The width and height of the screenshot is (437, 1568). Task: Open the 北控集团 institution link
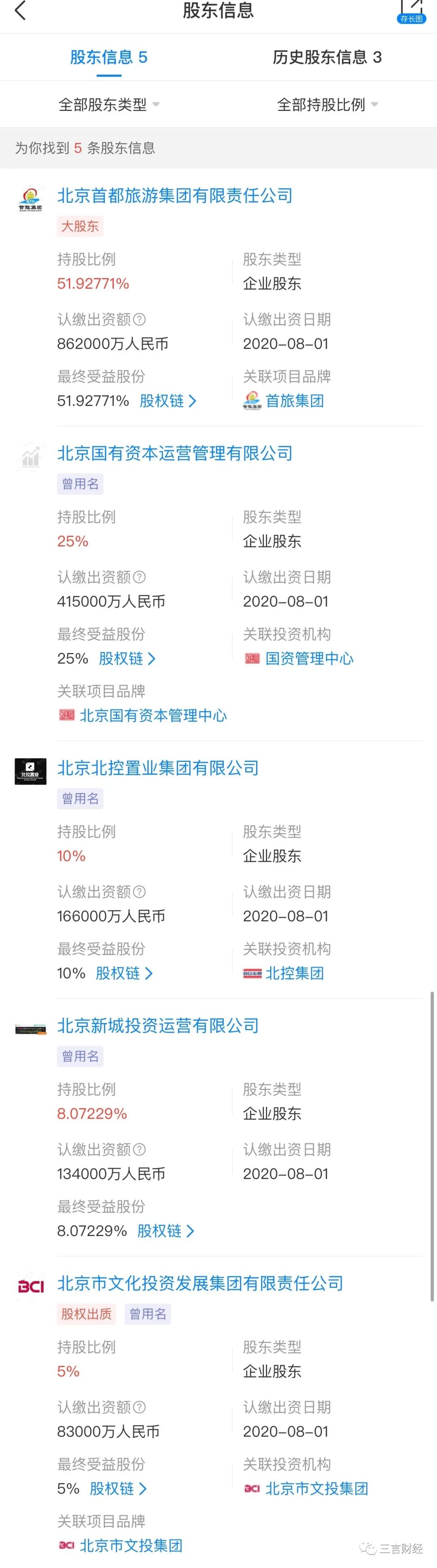294,973
